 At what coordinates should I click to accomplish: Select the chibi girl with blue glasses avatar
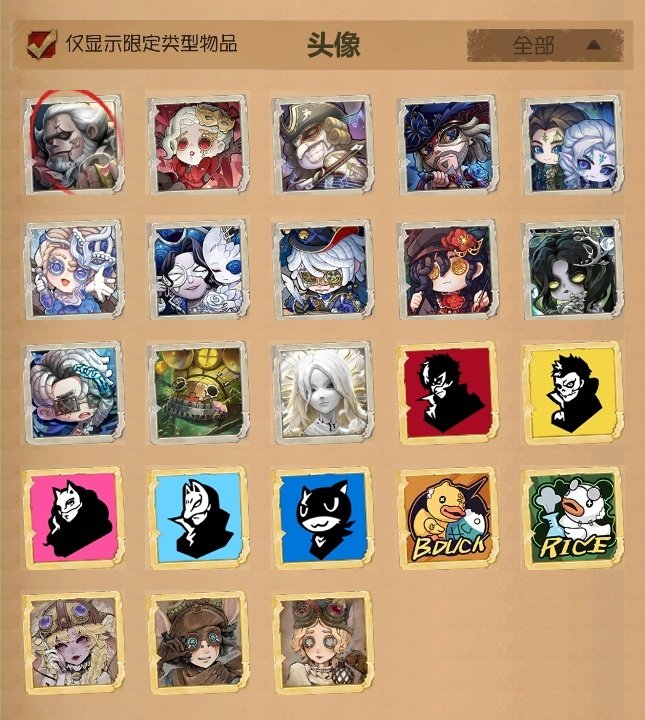click(x=71, y=268)
